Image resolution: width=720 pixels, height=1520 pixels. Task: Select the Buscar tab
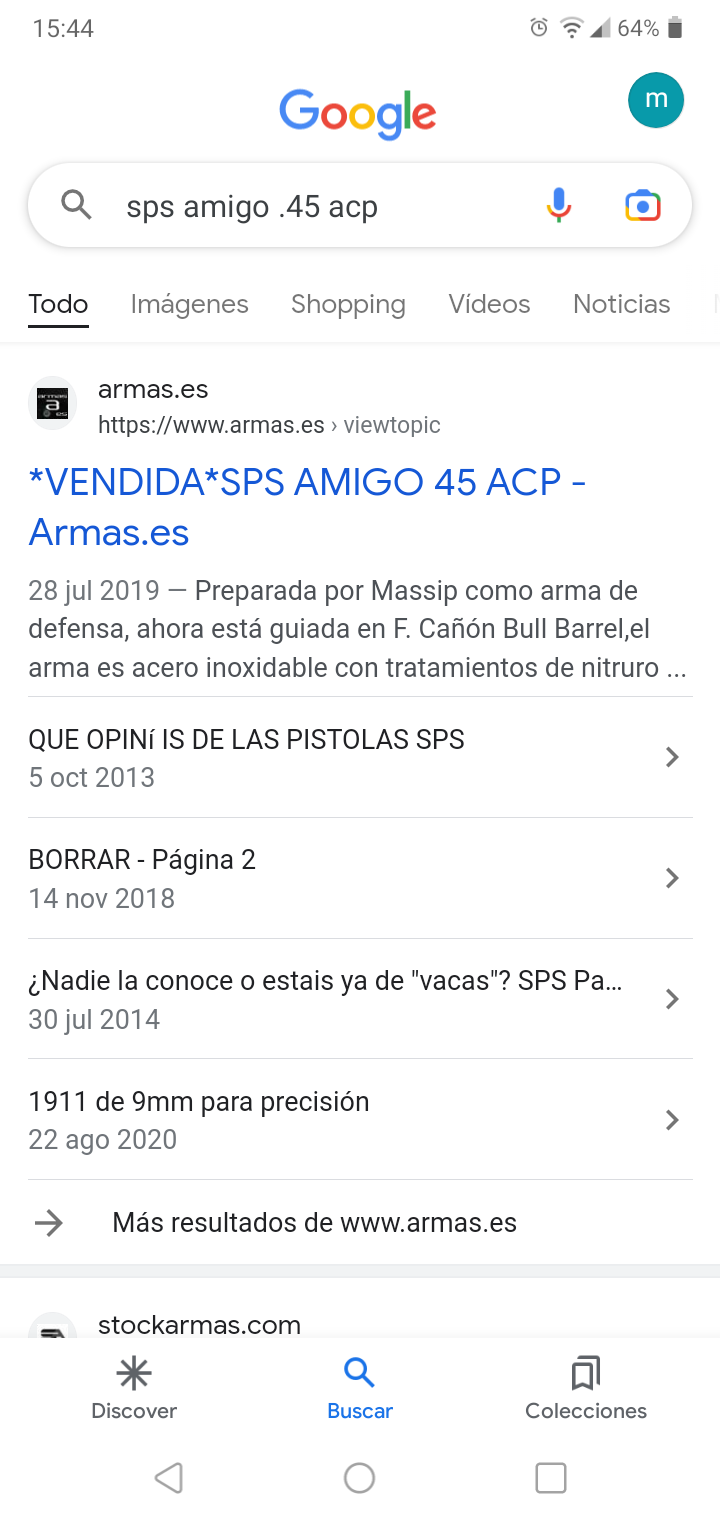360,1389
